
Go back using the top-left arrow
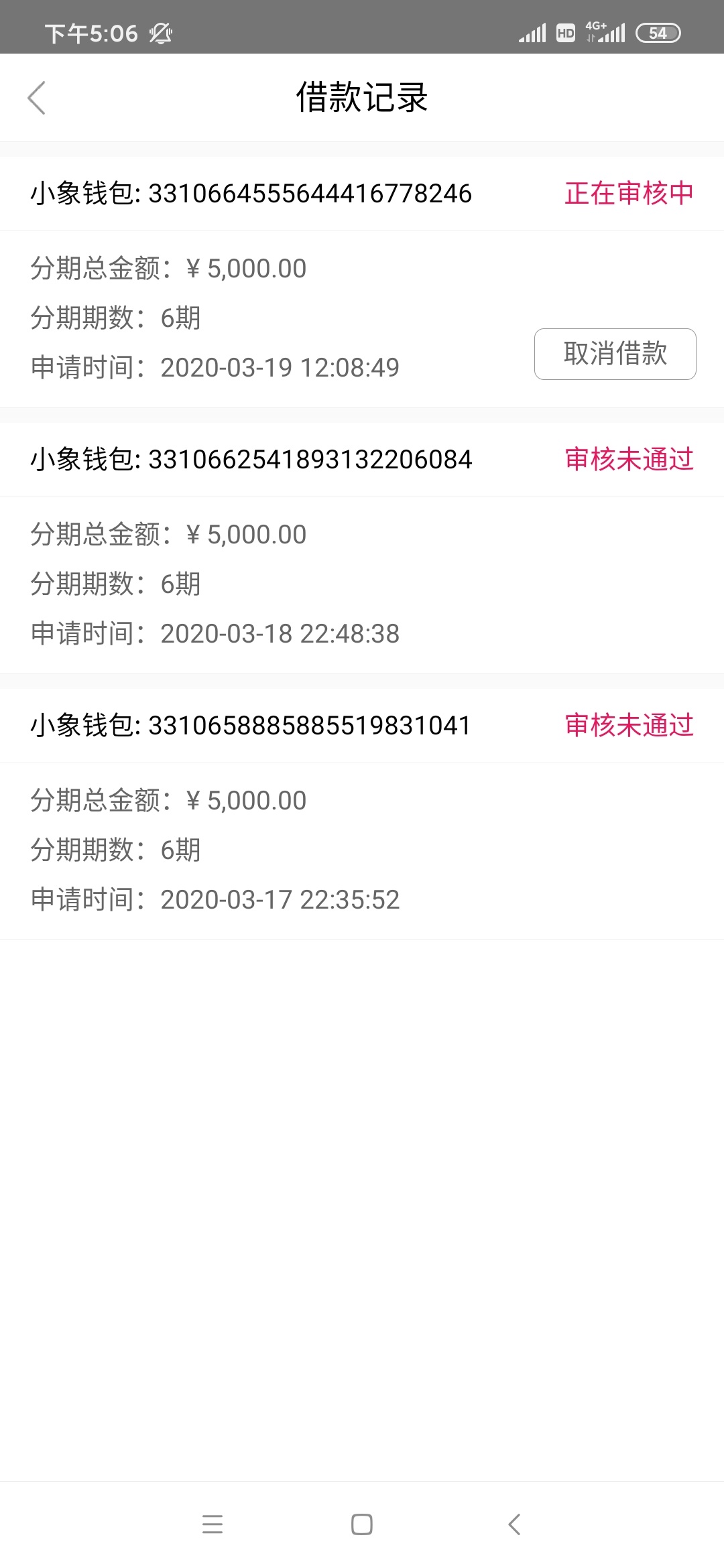(37, 98)
